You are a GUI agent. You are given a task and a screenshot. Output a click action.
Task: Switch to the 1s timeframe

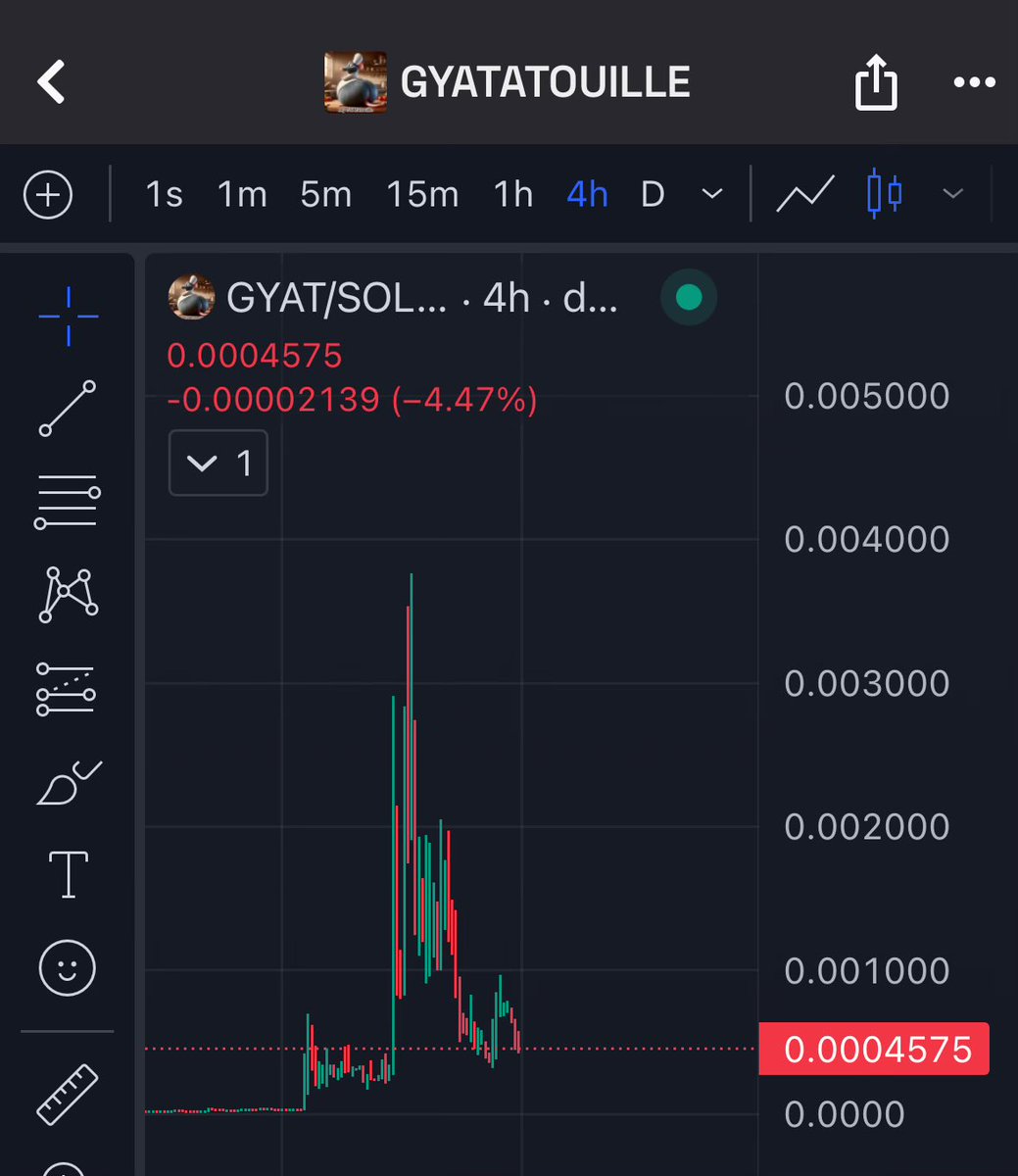tap(164, 195)
